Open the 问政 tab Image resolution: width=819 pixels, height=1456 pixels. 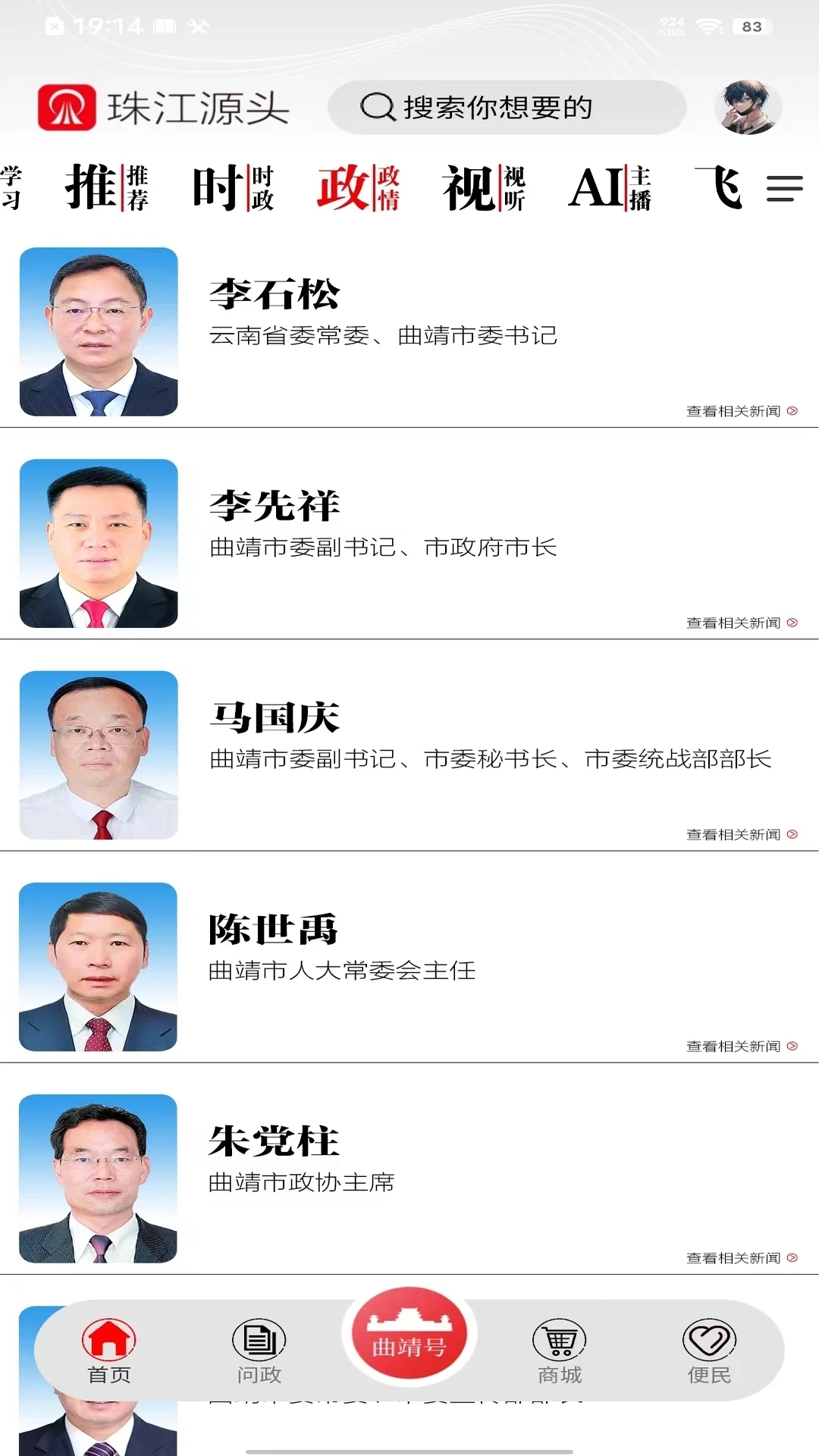click(x=259, y=1351)
